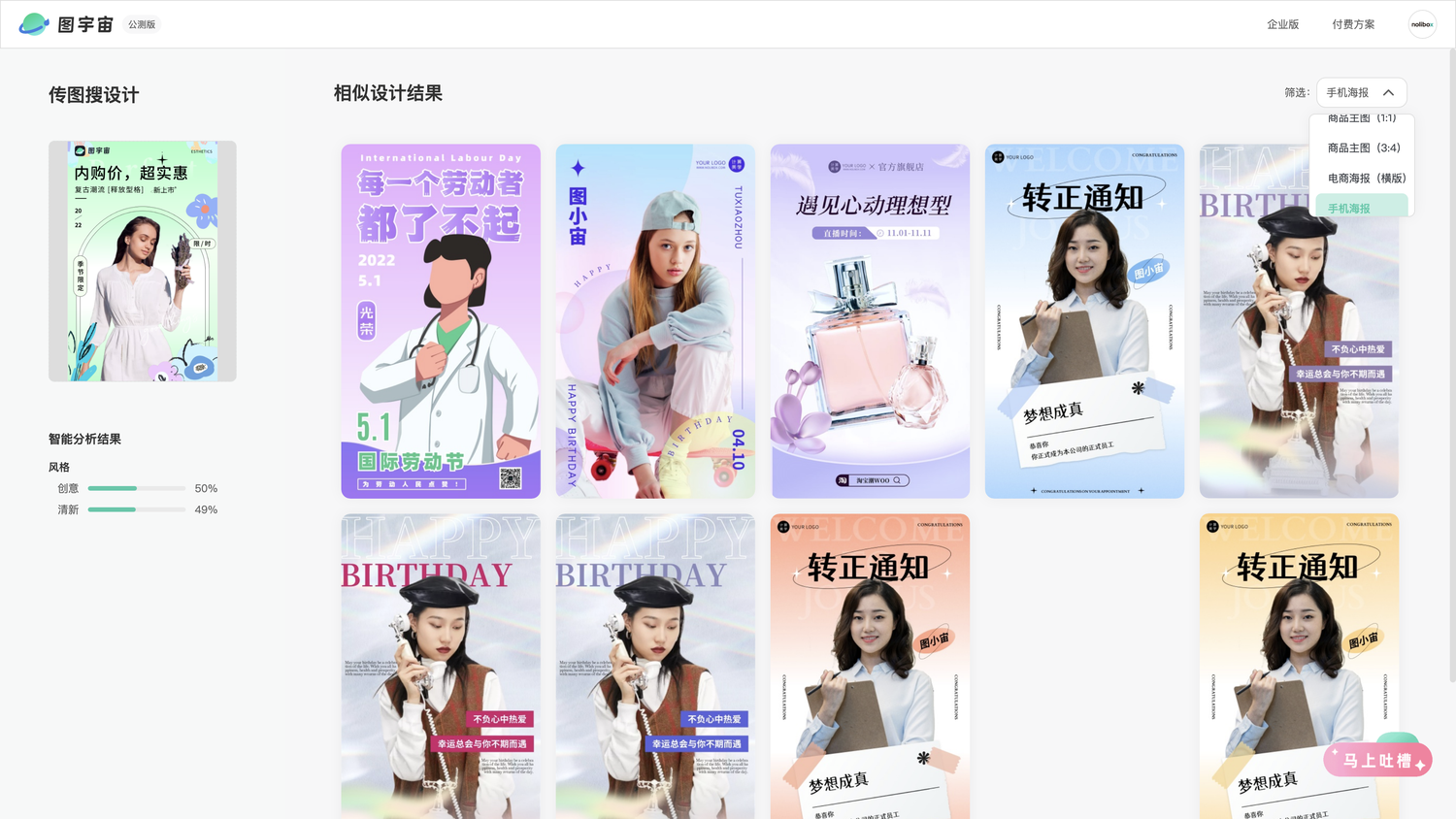Open the 遇见心动理想型 perfume poster
Viewport: 1456px width, 819px height.
click(870, 321)
